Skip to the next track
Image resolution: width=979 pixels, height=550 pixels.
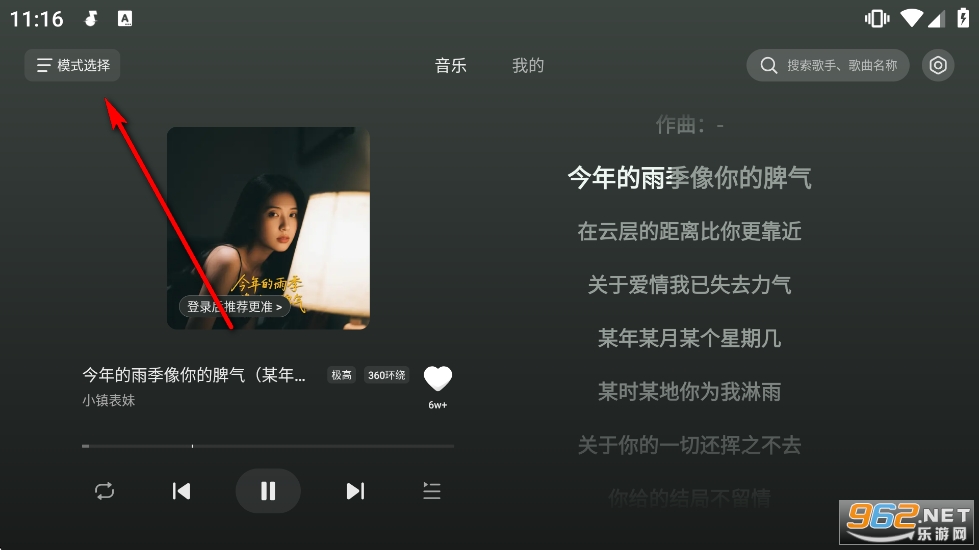[355, 491]
